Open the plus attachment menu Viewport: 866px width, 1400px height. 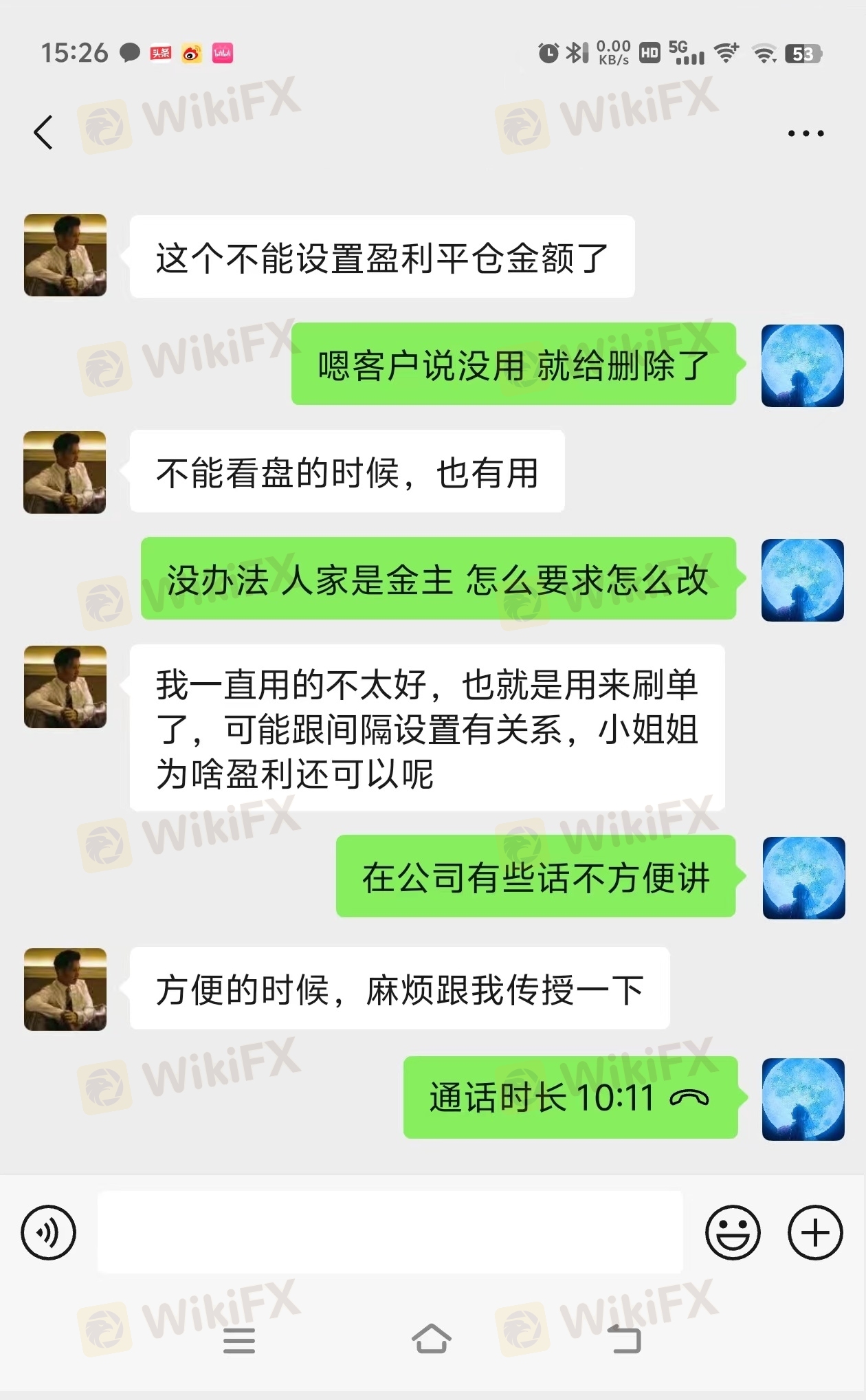(815, 1232)
